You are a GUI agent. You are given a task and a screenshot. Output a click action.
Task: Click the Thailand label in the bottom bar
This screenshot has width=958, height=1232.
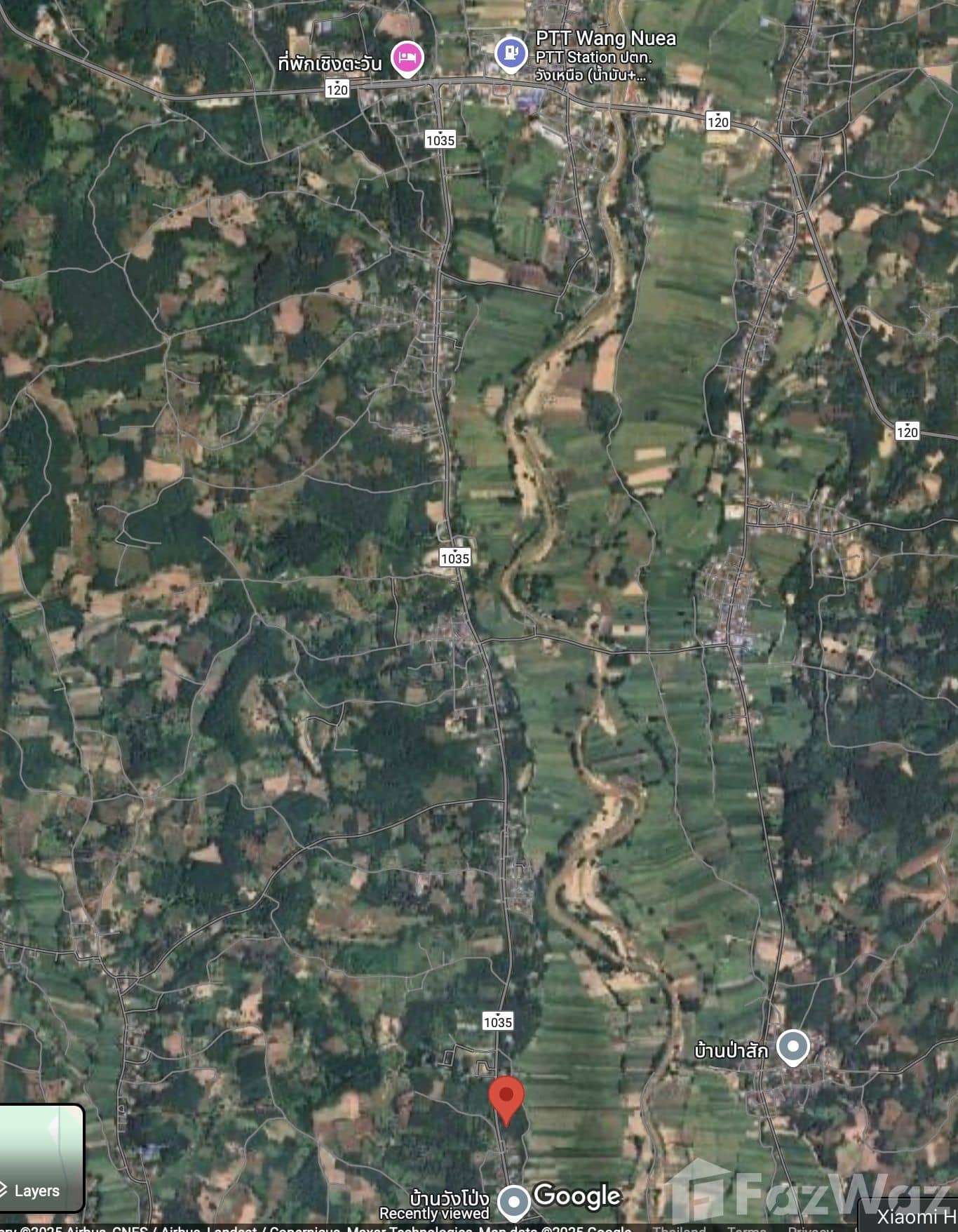click(x=679, y=1228)
